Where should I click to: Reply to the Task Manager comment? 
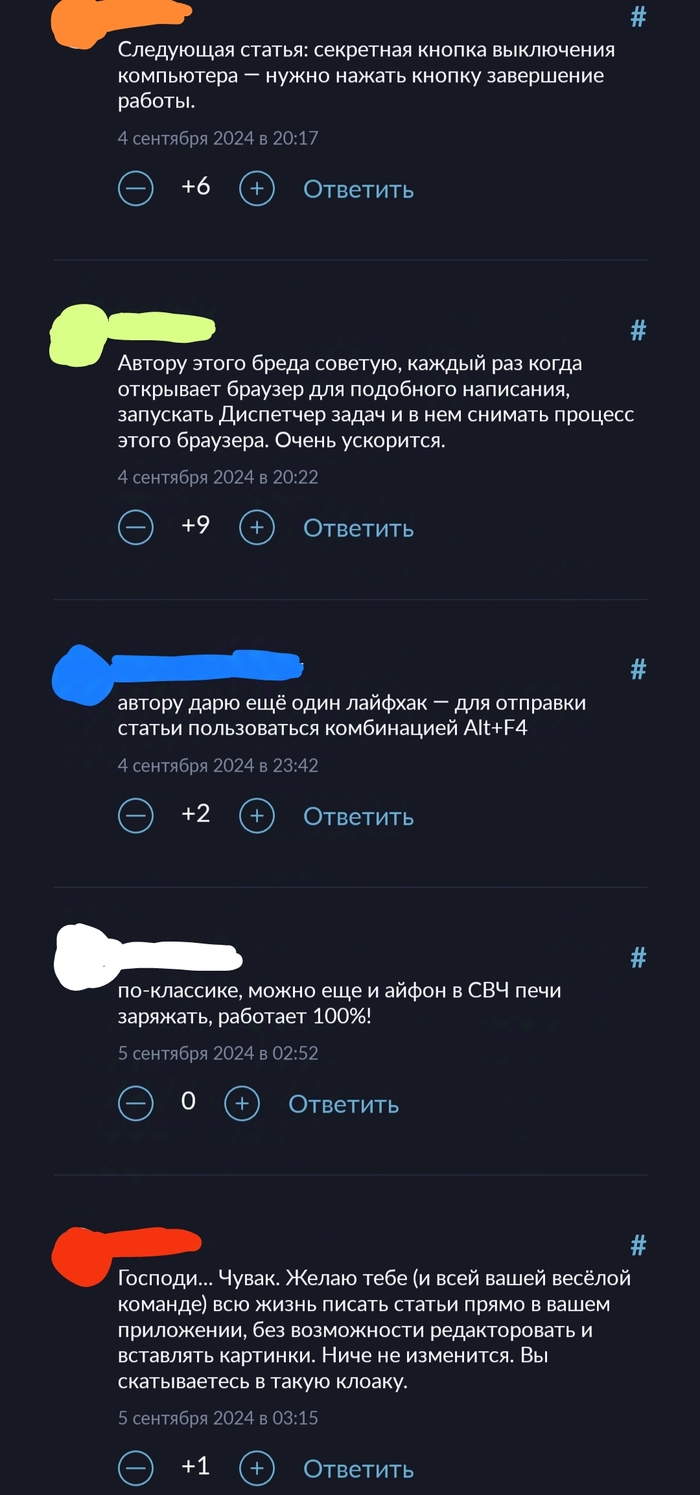358,527
